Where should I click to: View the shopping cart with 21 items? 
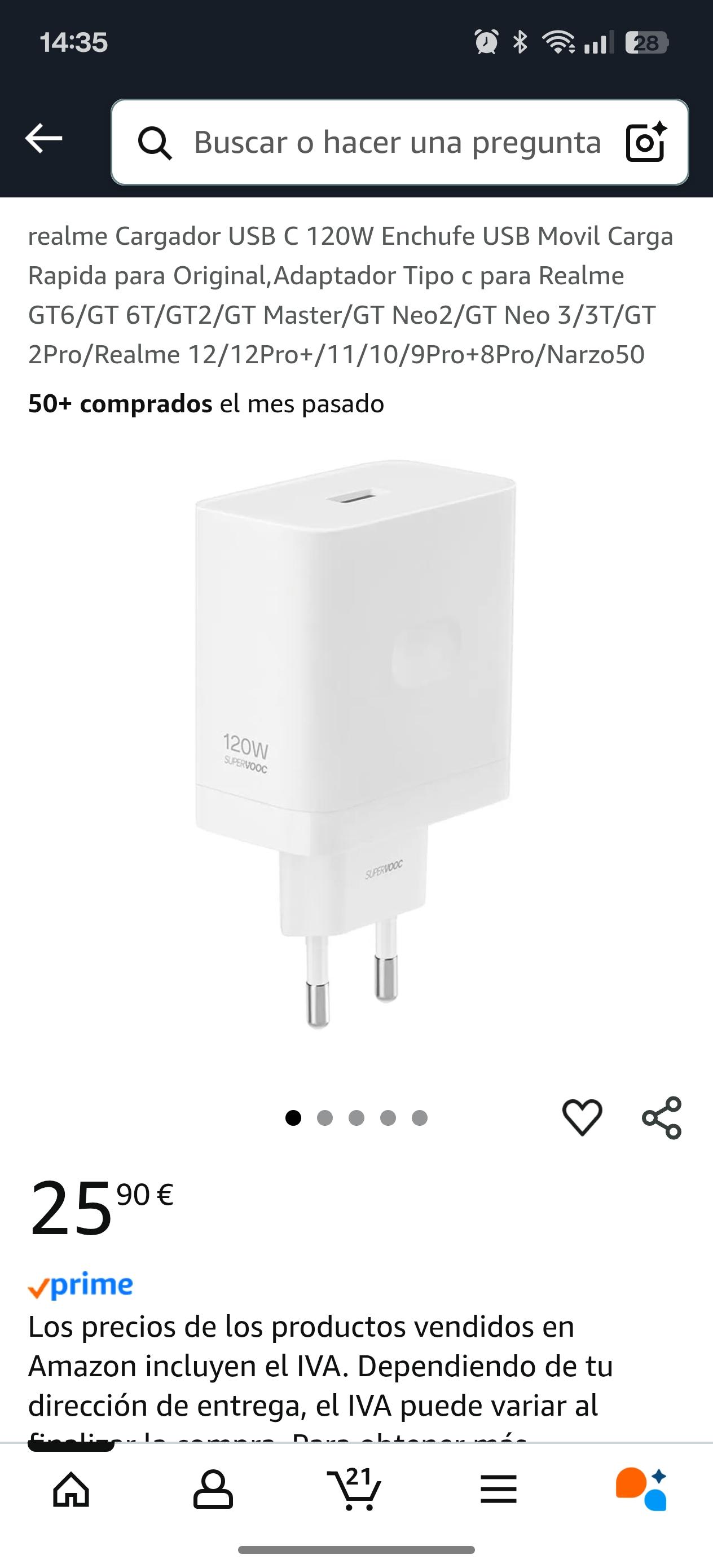click(x=355, y=1490)
